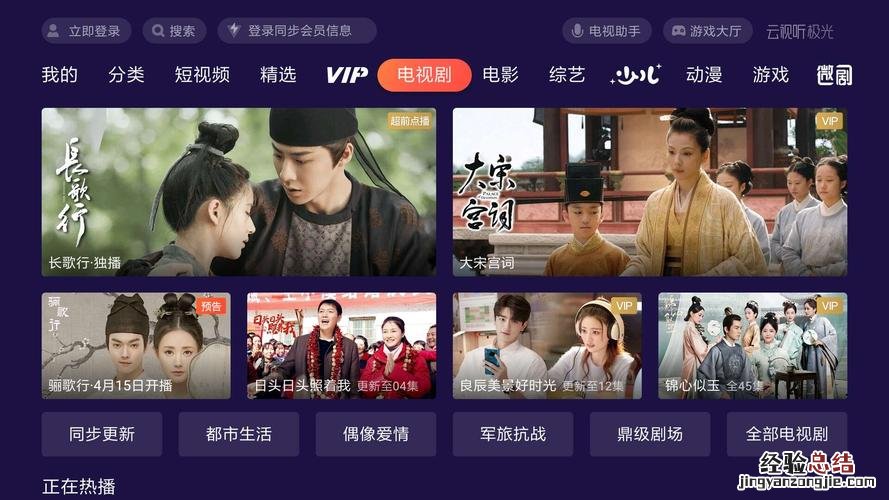
Task: Switch to the 综艺 tab
Action: 567,75
